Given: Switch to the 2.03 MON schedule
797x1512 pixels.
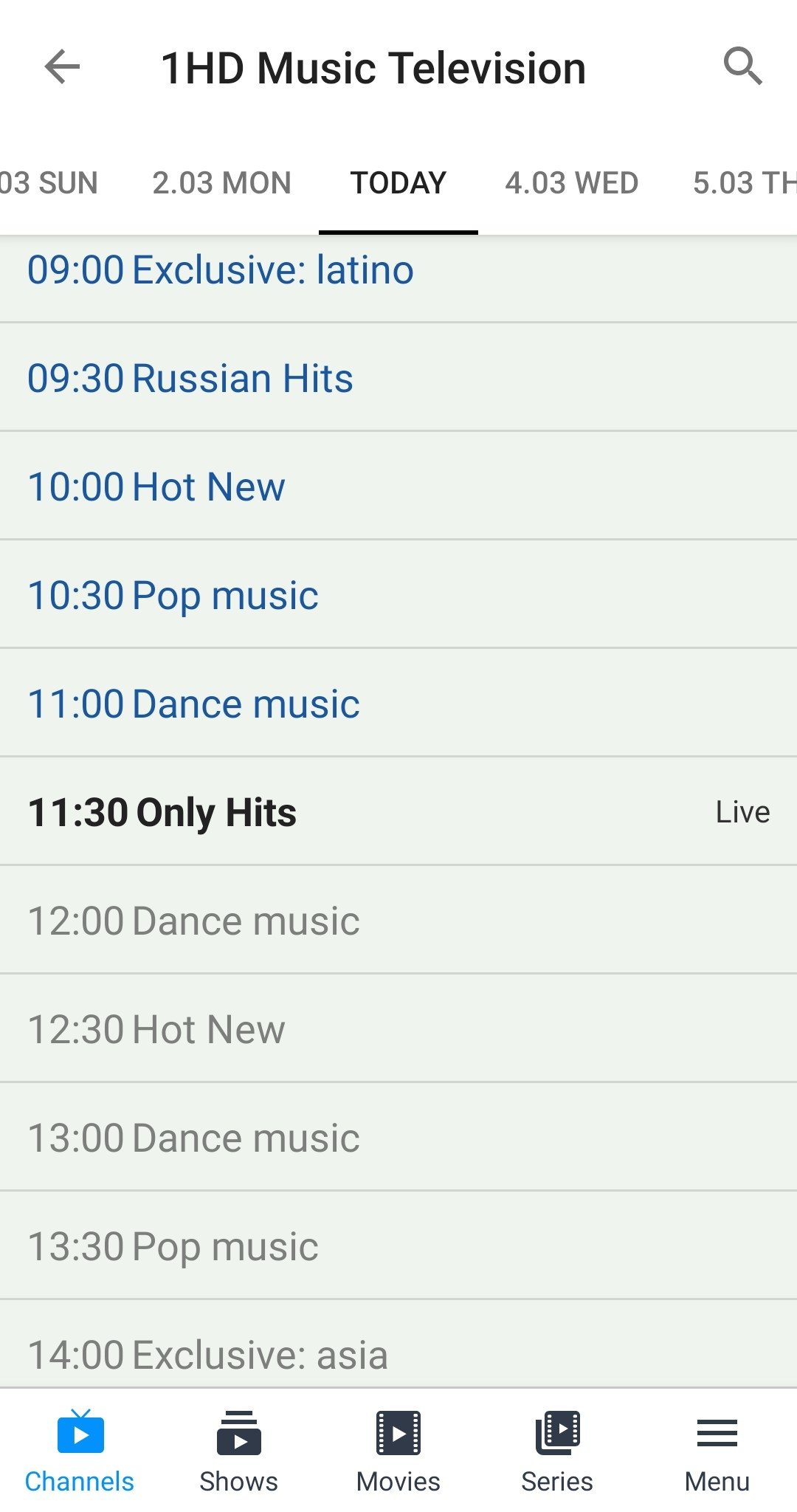Looking at the screenshot, I should 221,183.
